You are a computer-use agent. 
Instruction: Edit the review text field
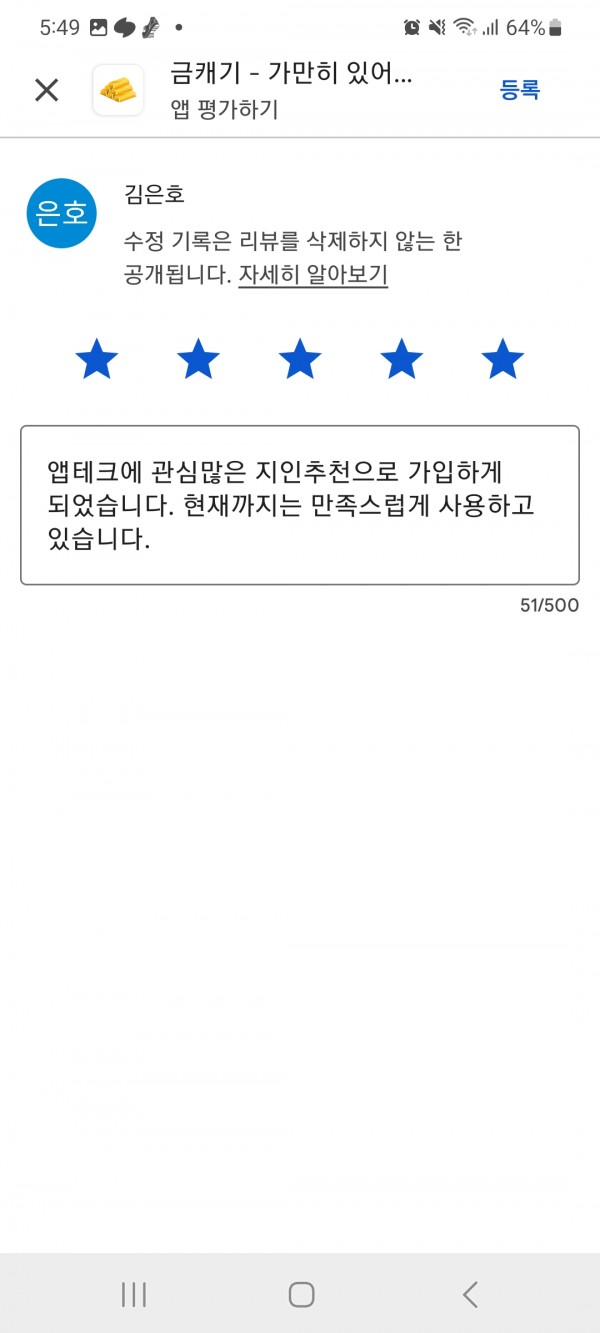pyautogui.click(x=300, y=505)
